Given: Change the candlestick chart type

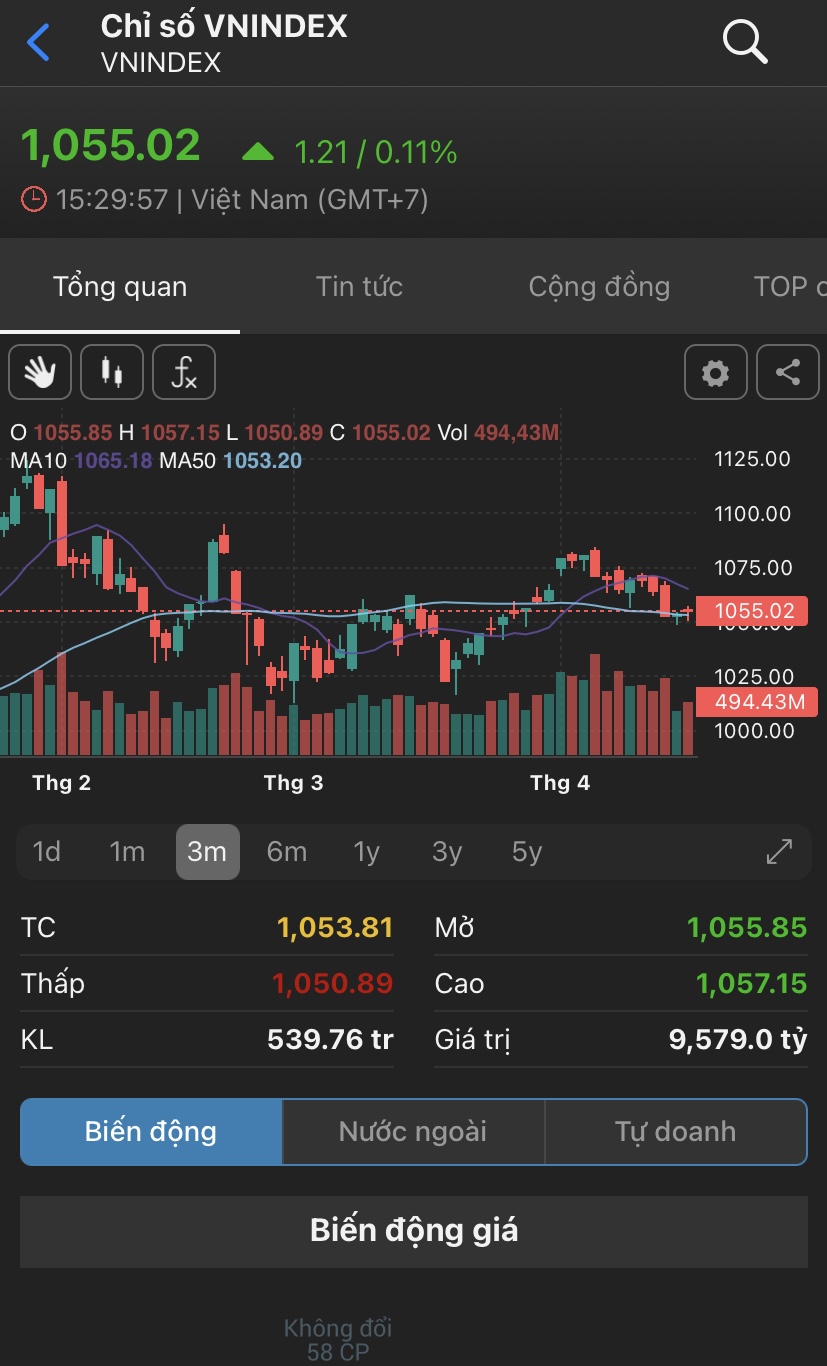Looking at the screenshot, I should pos(112,373).
